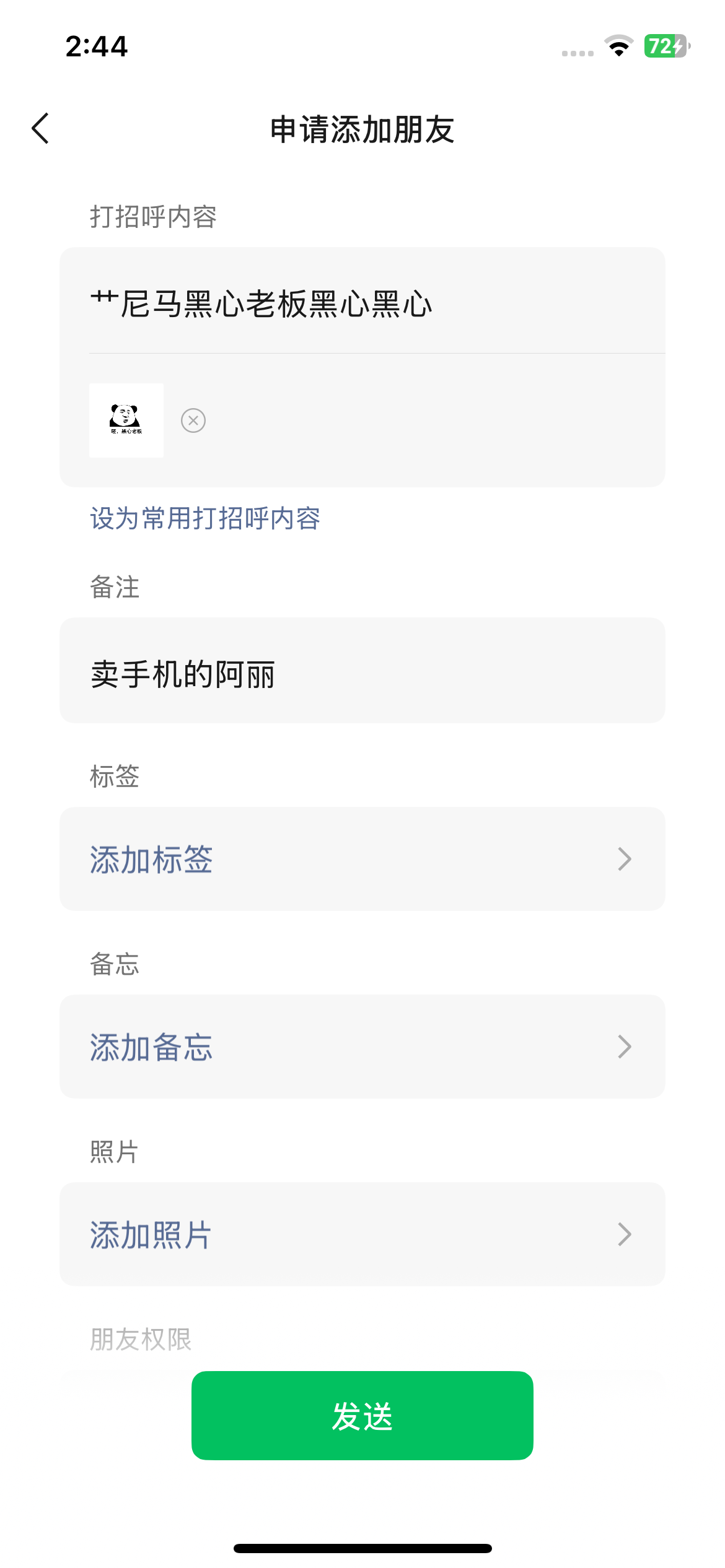Image resolution: width=725 pixels, height=1568 pixels.
Task: Edit the greeting message text field
Action: [362, 303]
